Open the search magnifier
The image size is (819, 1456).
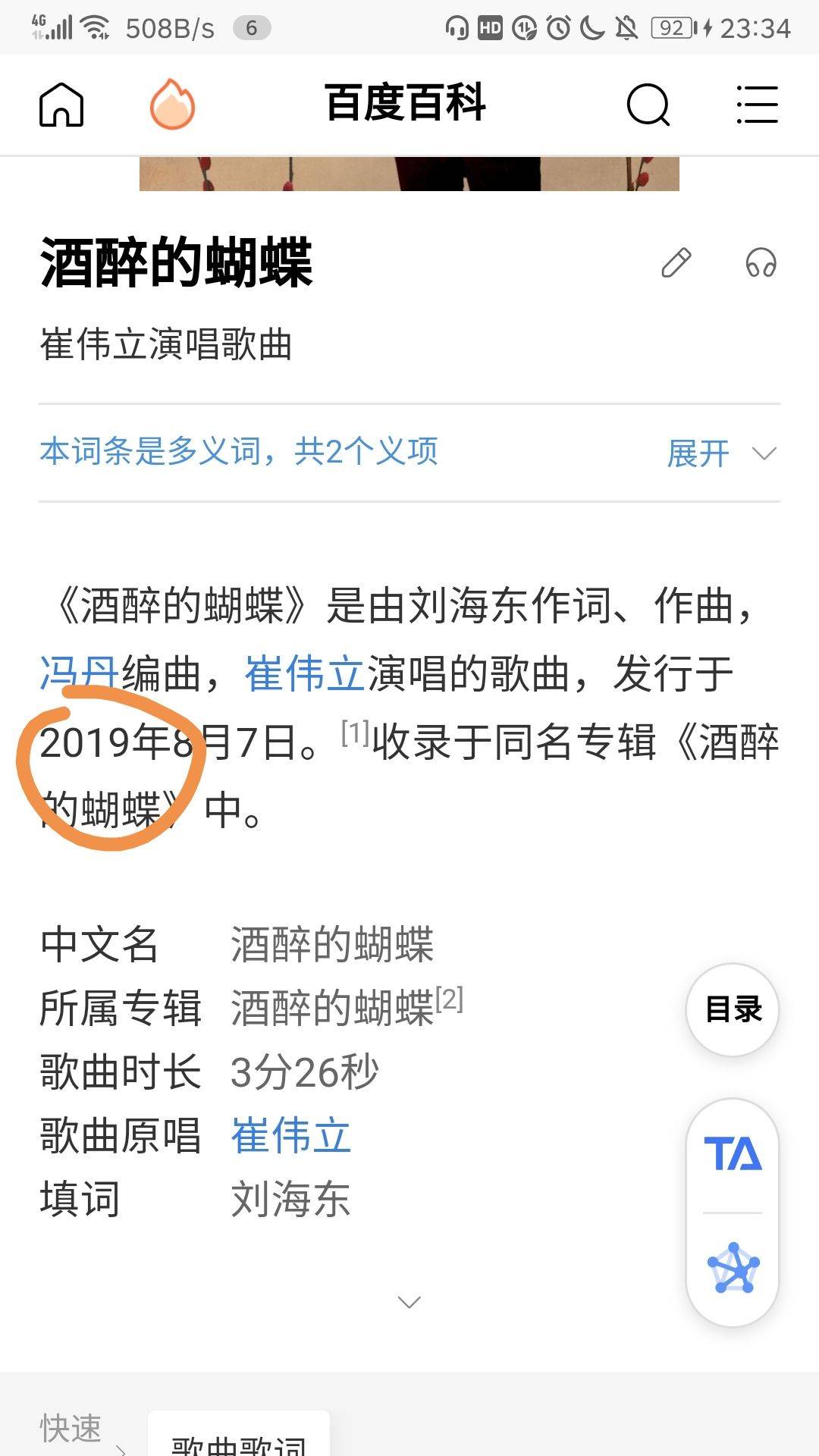648,104
